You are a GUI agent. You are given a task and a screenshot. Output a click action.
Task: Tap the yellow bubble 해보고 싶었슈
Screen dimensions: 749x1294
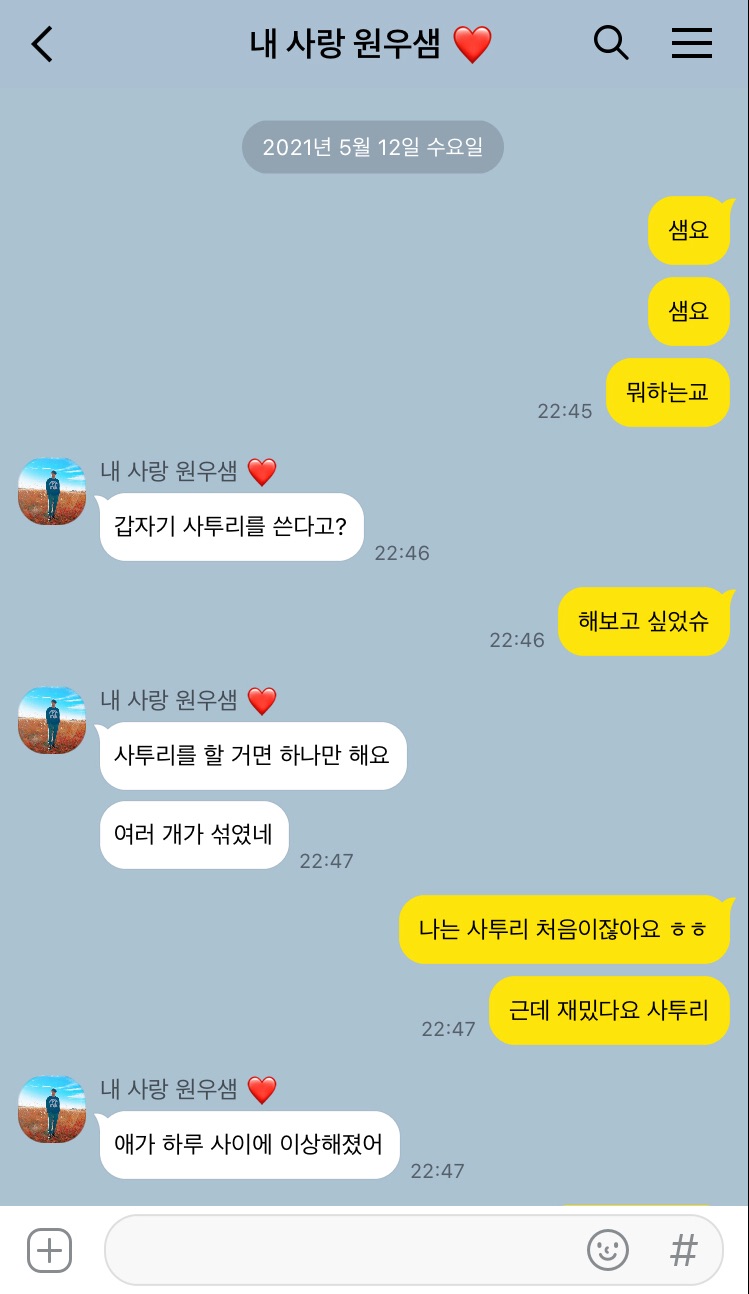point(644,621)
